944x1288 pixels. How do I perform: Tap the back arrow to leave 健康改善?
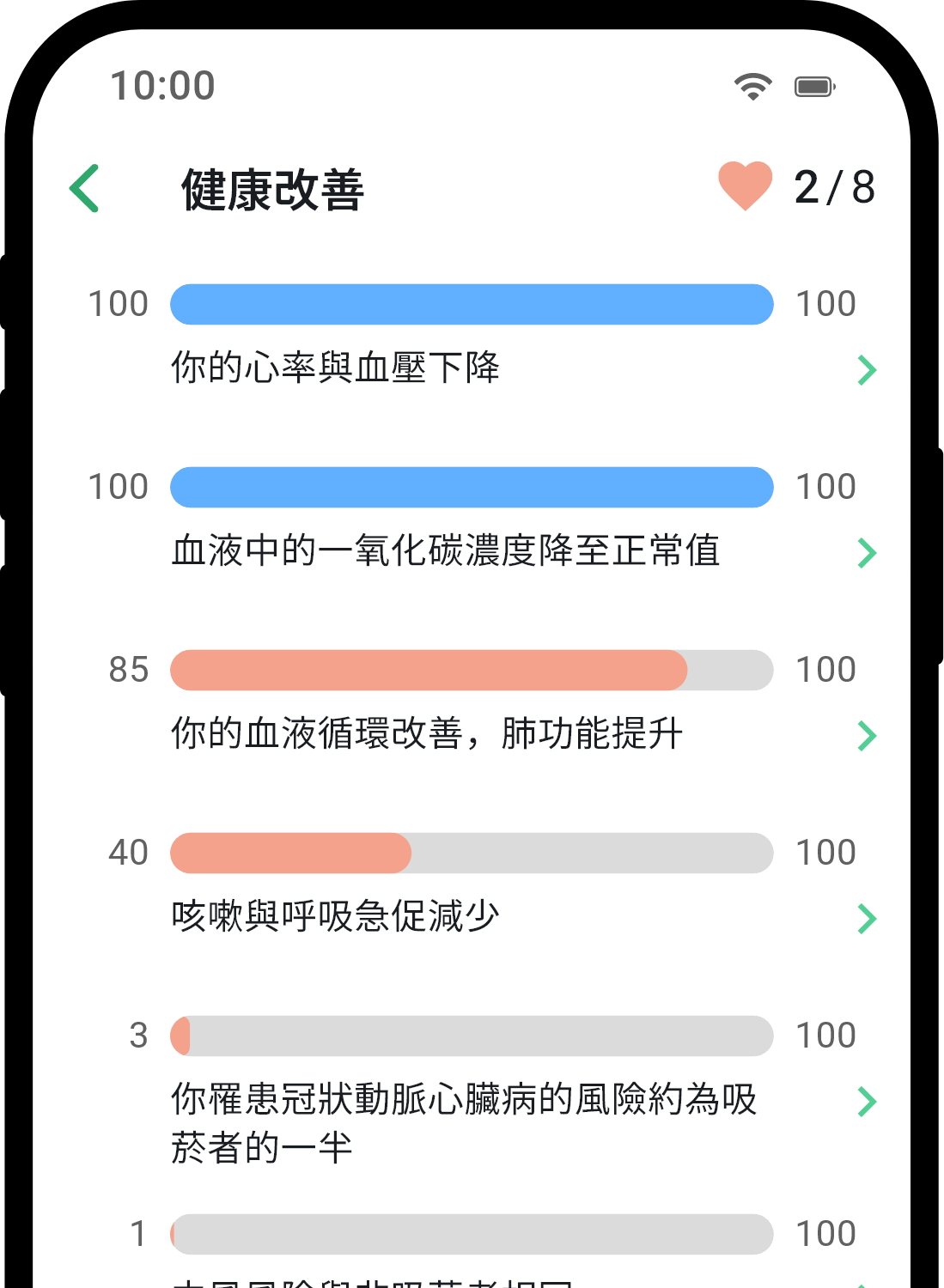click(x=83, y=187)
